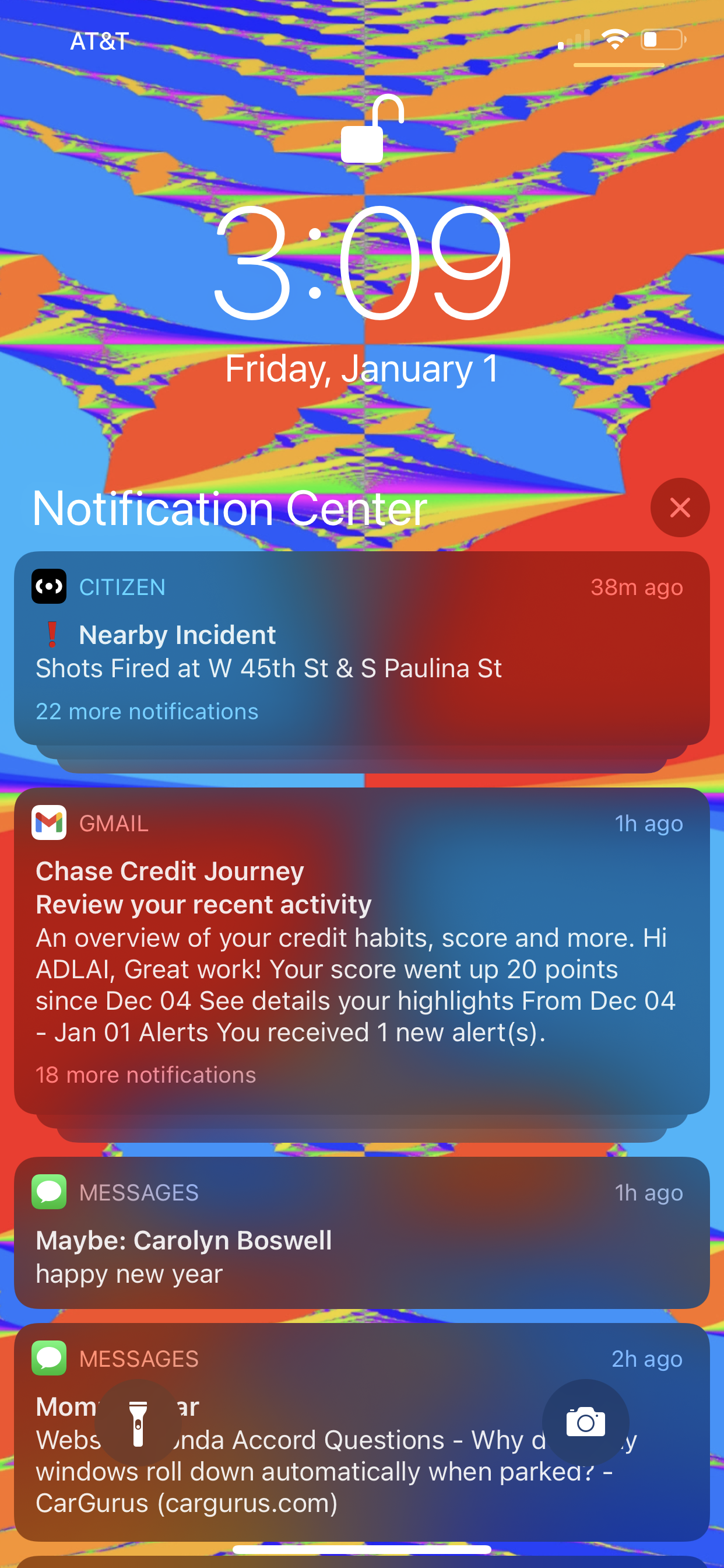Viewport: 724px width, 1568px height.
Task: Open the Gmail Chase Credit Journey notification
Action: click(x=361, y=950)
